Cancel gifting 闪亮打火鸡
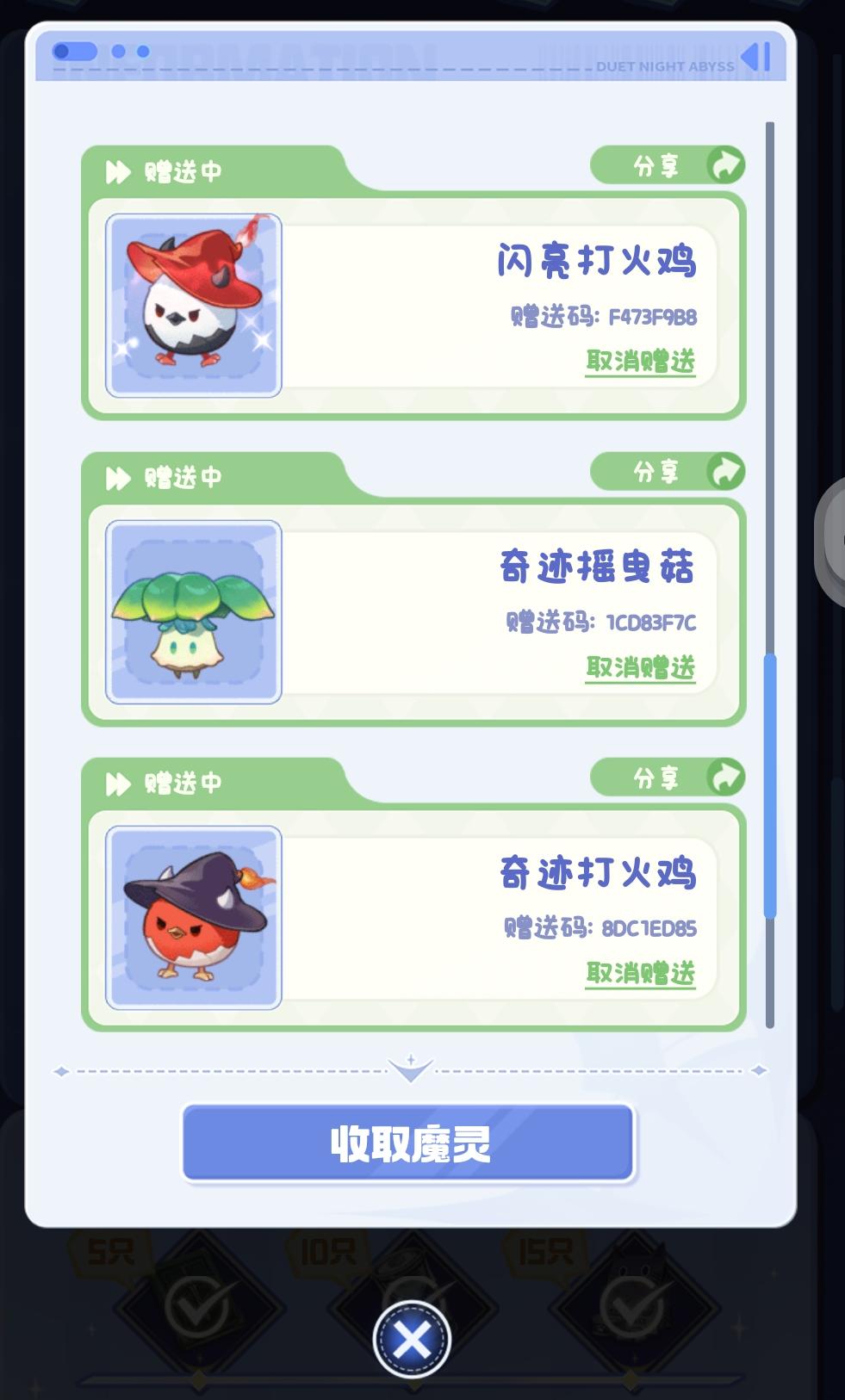 640,362
